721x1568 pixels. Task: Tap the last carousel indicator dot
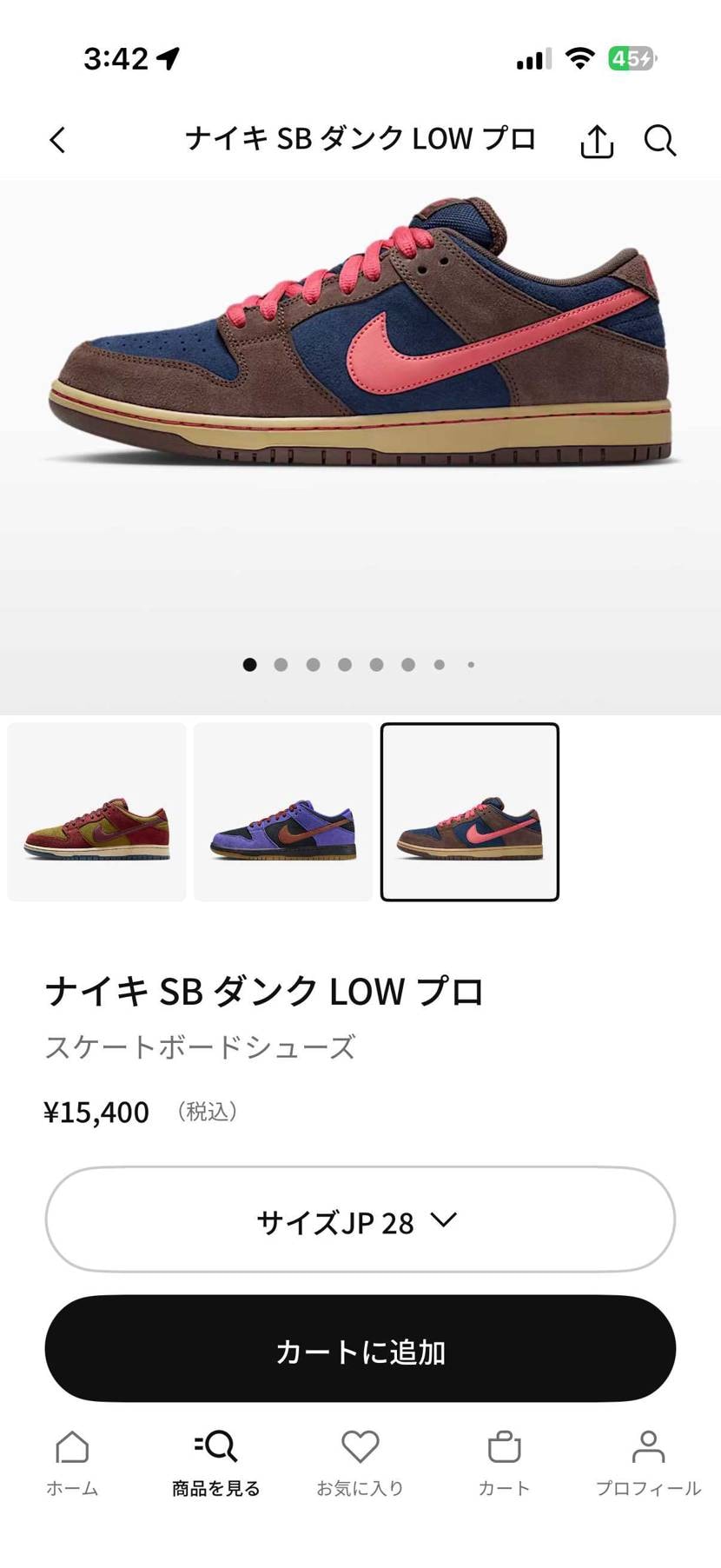[x=470, y=663]
